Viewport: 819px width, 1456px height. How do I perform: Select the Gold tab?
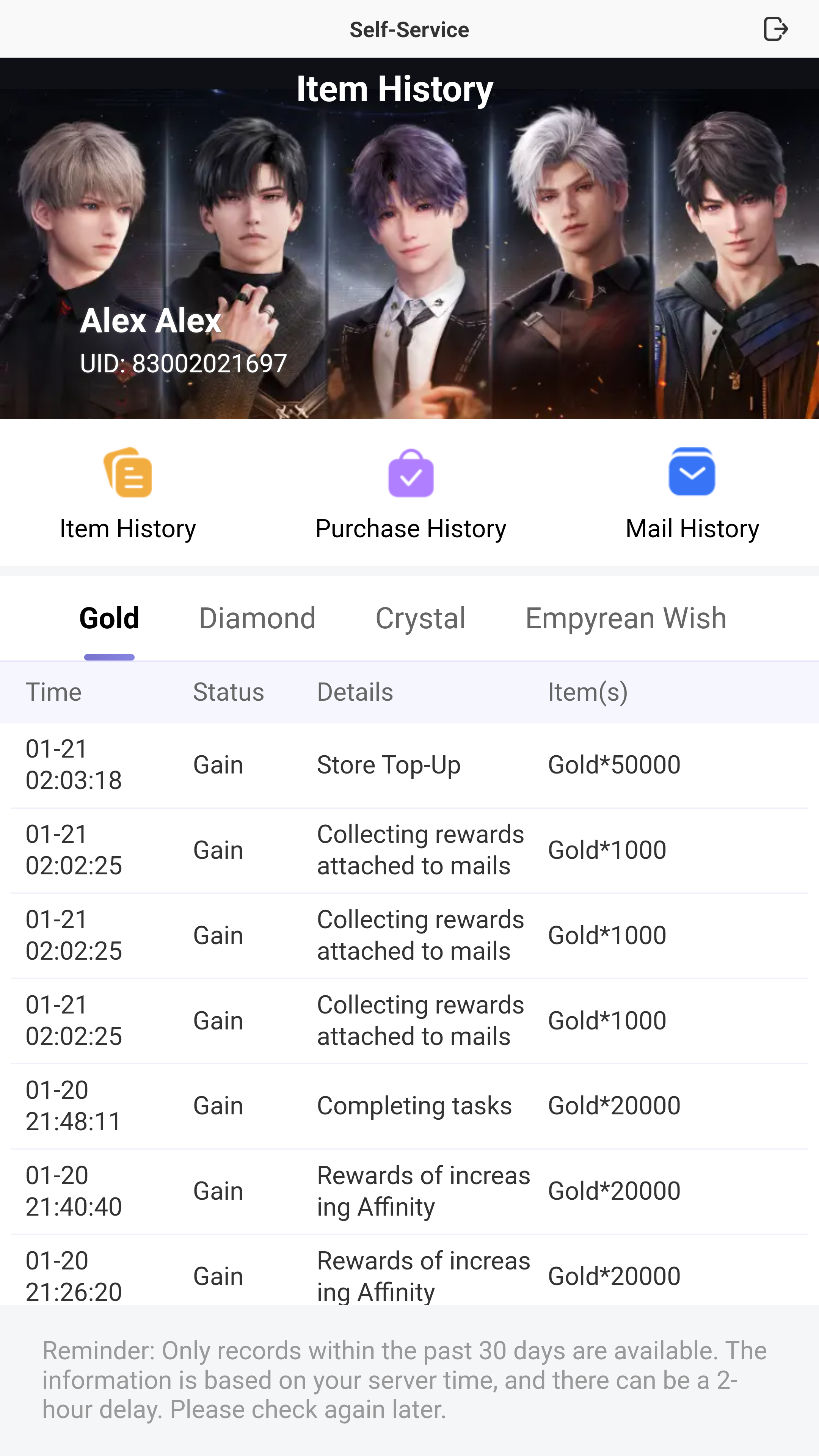pyautogui.click(x=109, y=618)
